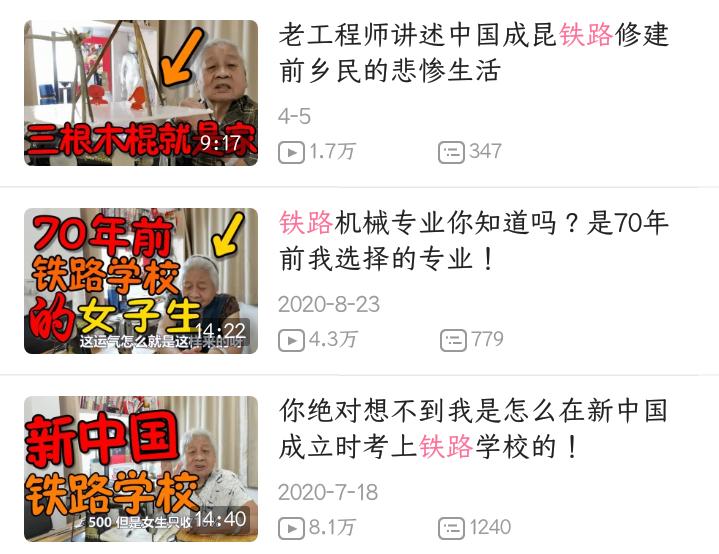Viewport: 719px width, 554px height.
Task: Open the video about 成昆铁路修建前乡民
Action: coord(474,53)
